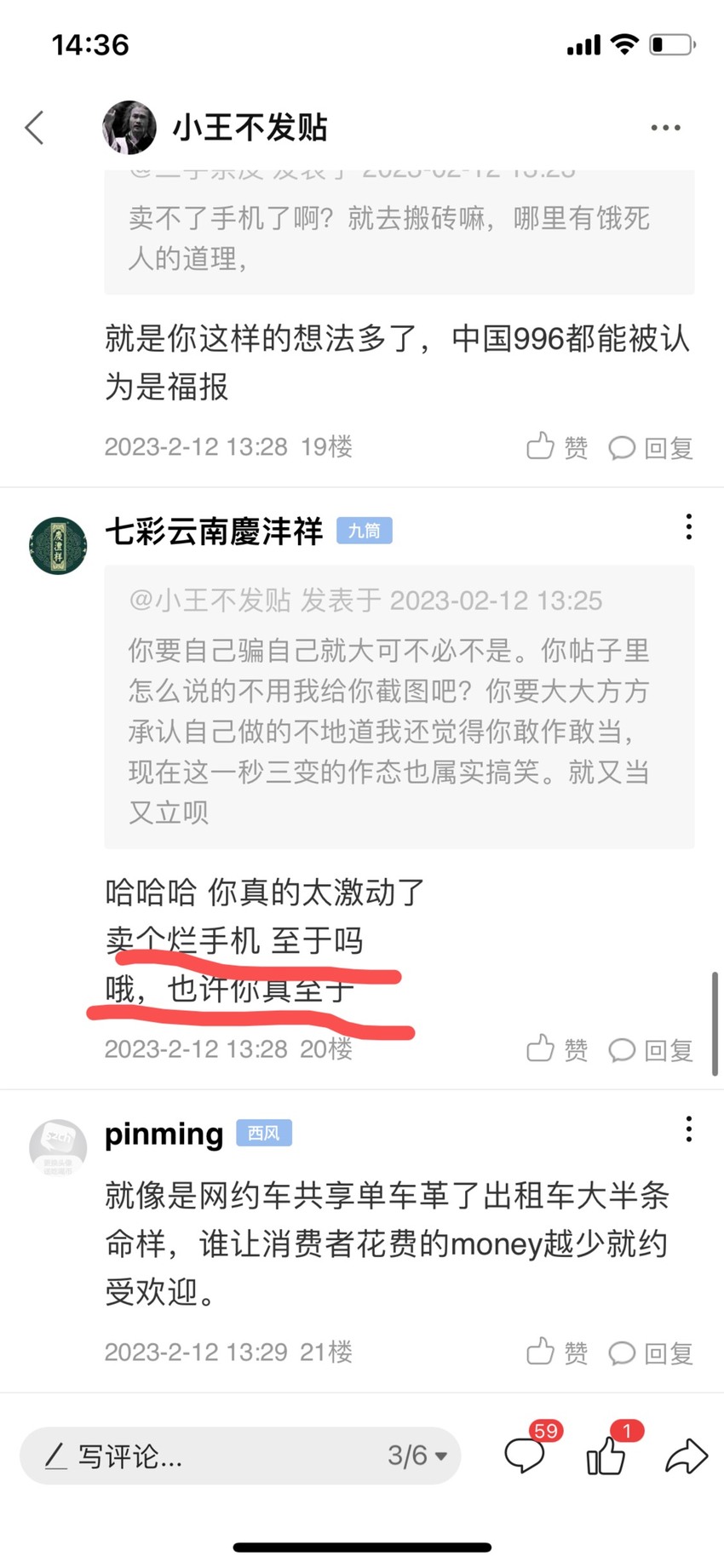Share this post

pos(686,1456)
